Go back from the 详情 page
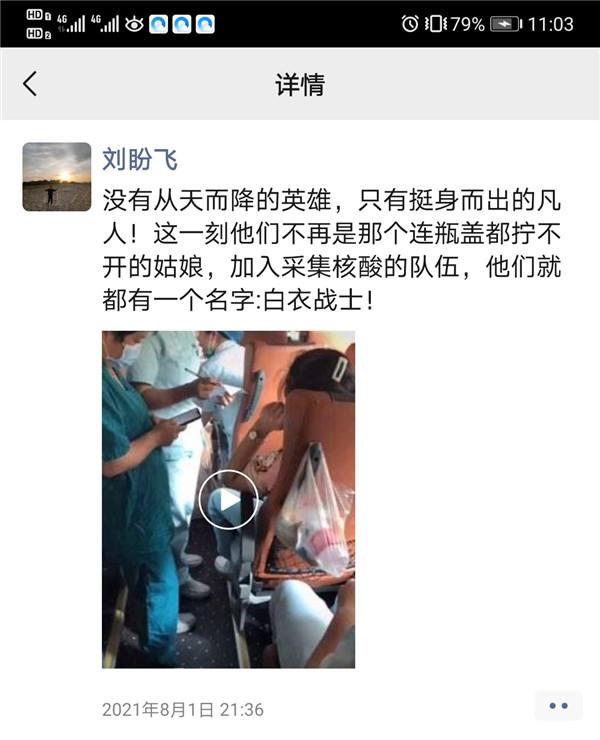This screenshot has height=740, width=600. pyautogui.click(x=30, y=84)
